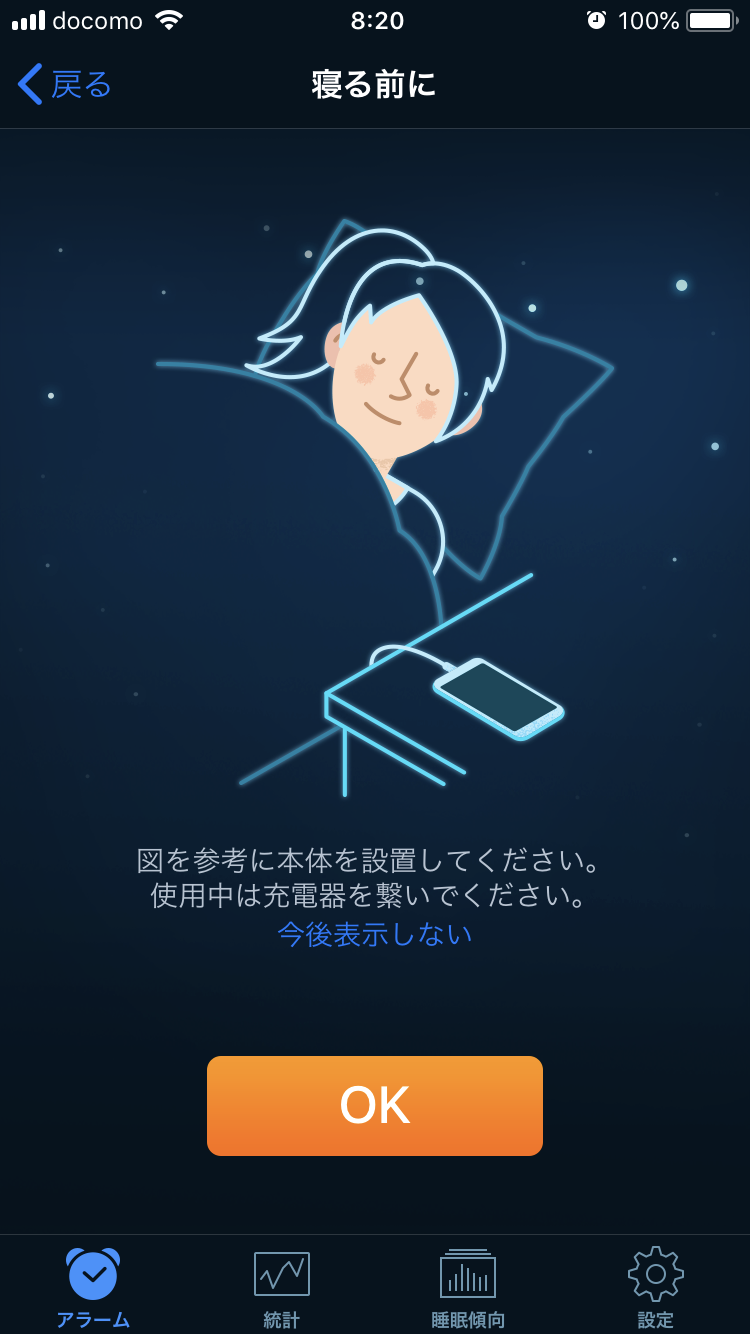This screenshot has width=750, height=1334.
Task: Open the 設定 tab
Action: pyautogui.click(x=656, y=1288)
